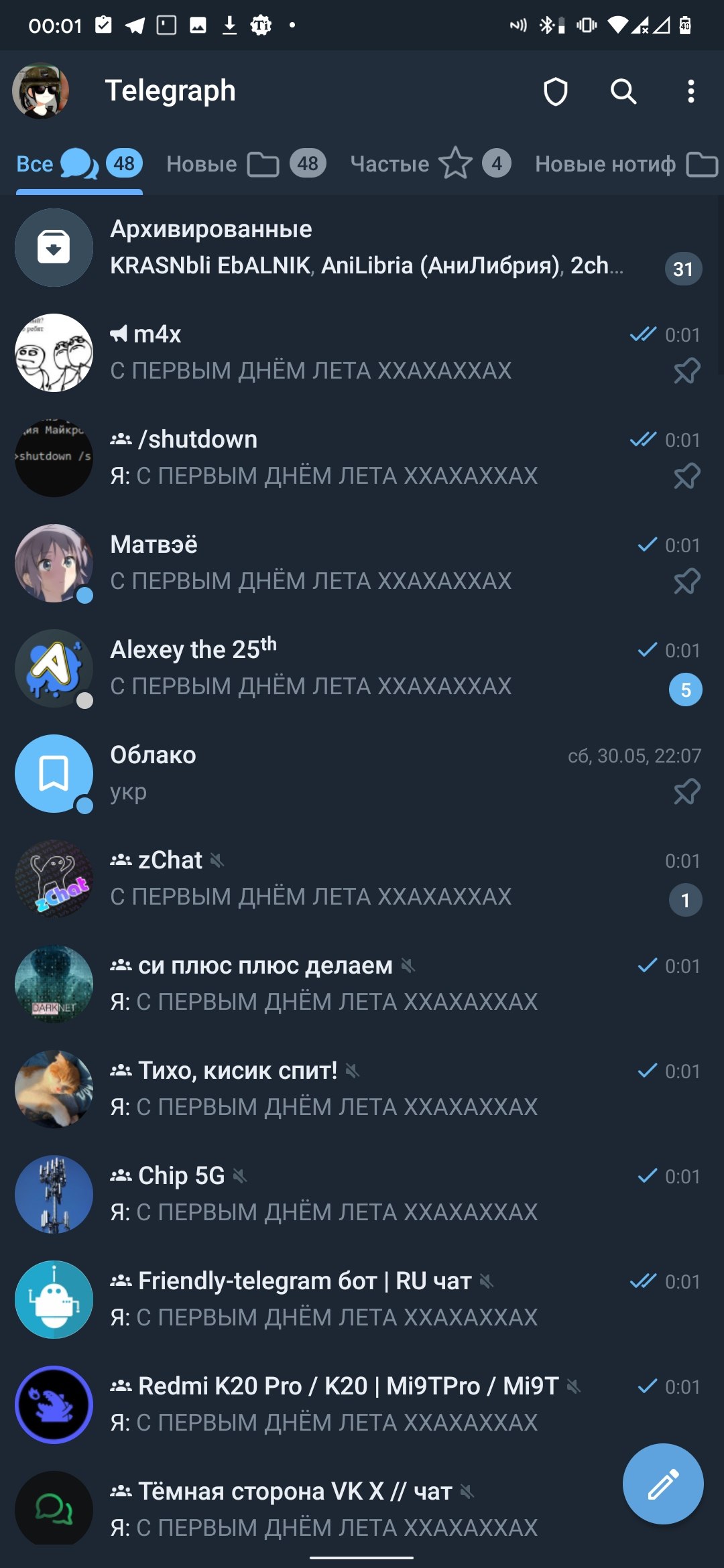
Task: Switch to the Частые tab
Action: [x=430, y=164]
